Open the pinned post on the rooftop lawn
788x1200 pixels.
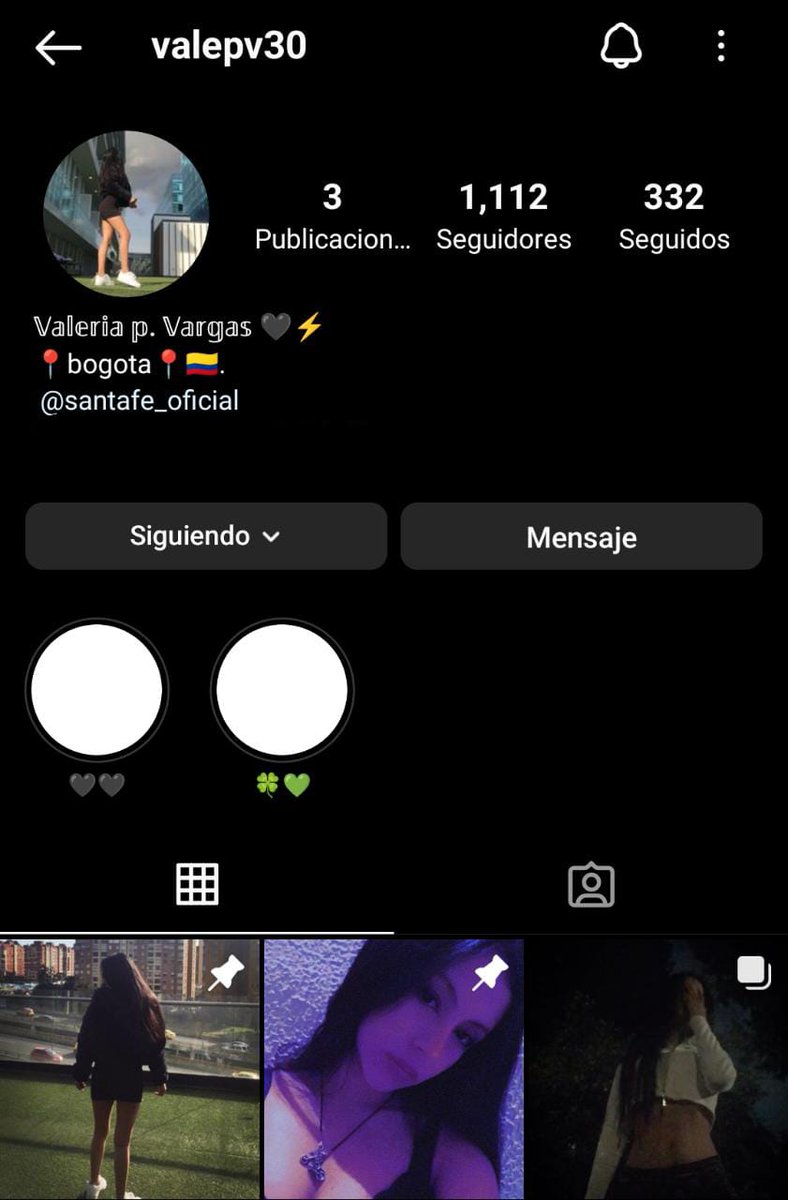(129, 1068)
